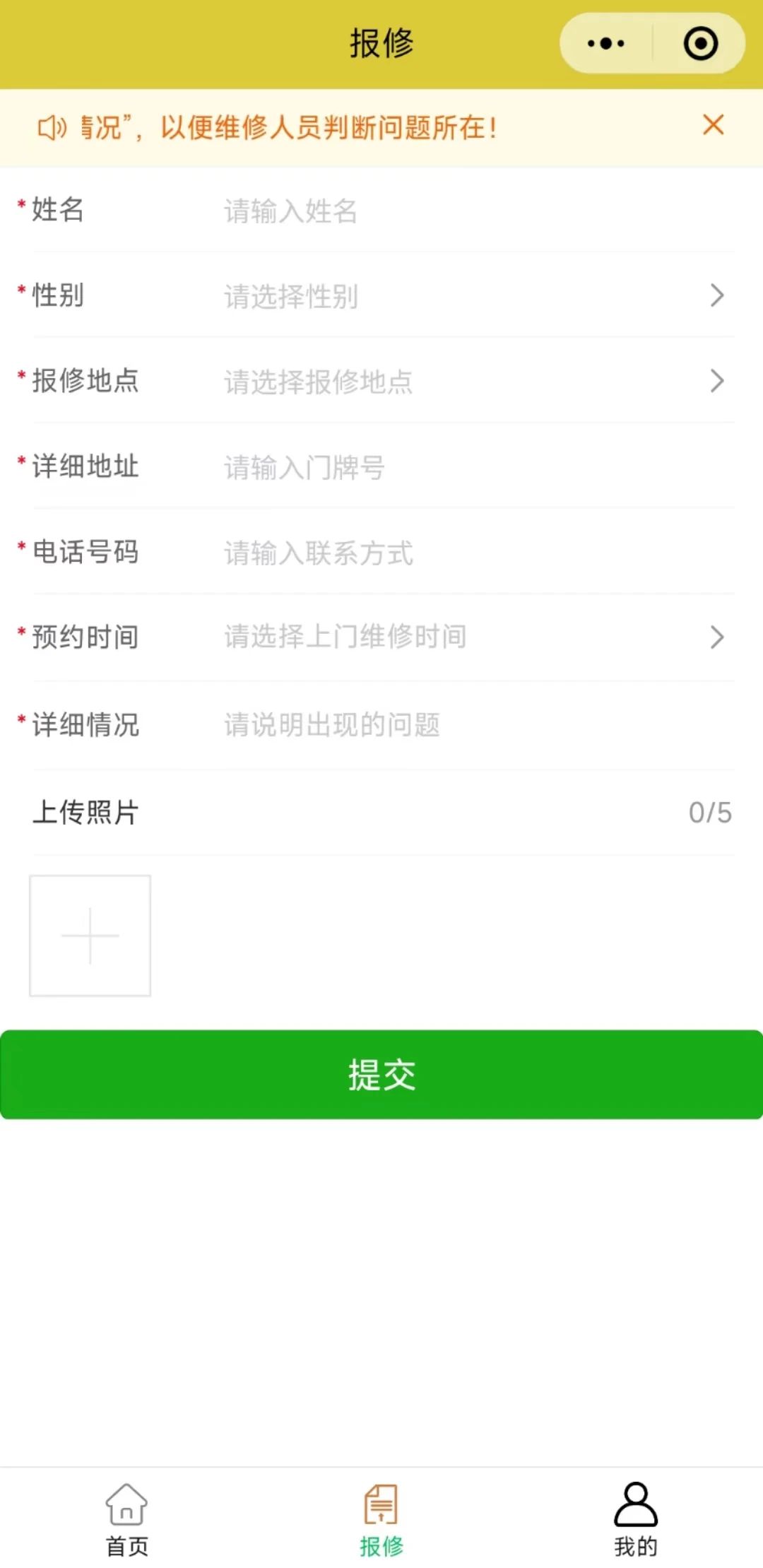Open the 性别 gender picker
Image resolution: width=763 pixels, height=1568 pixels.
(466, 295)
